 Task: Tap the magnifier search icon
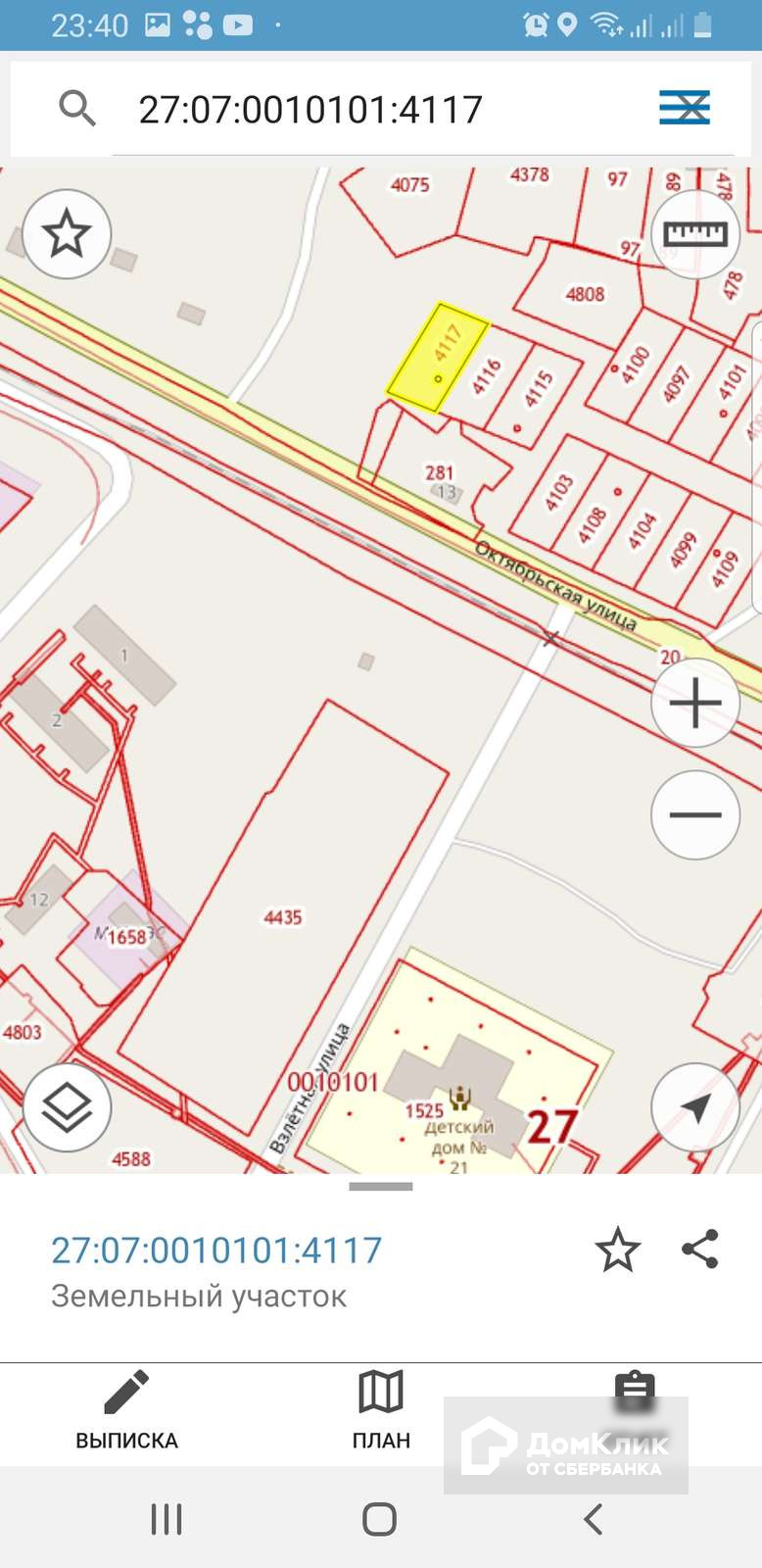click(x=76, y=109)
